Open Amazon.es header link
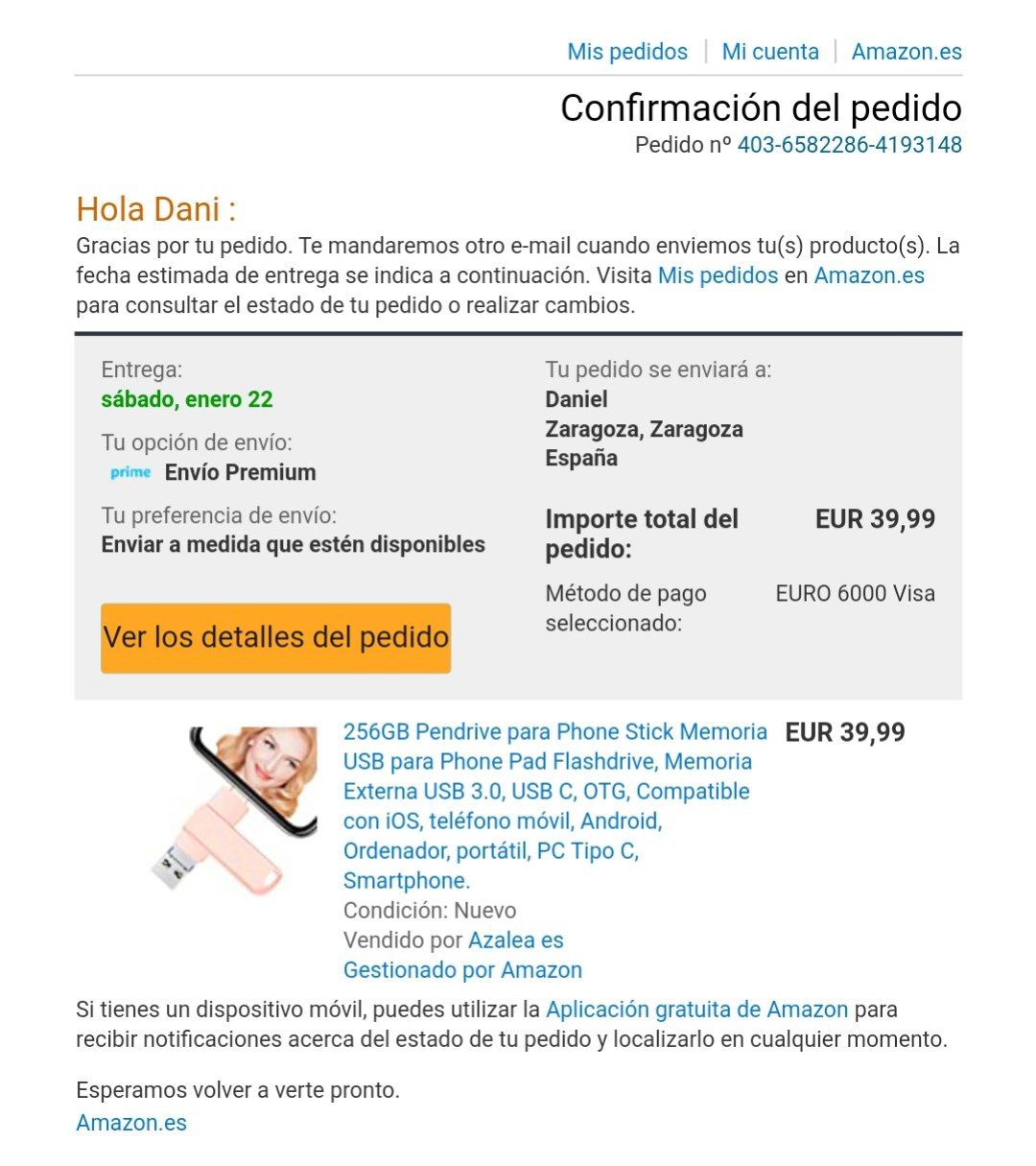This screenshot has height=1166, width=1036. (x=906, y=52)
